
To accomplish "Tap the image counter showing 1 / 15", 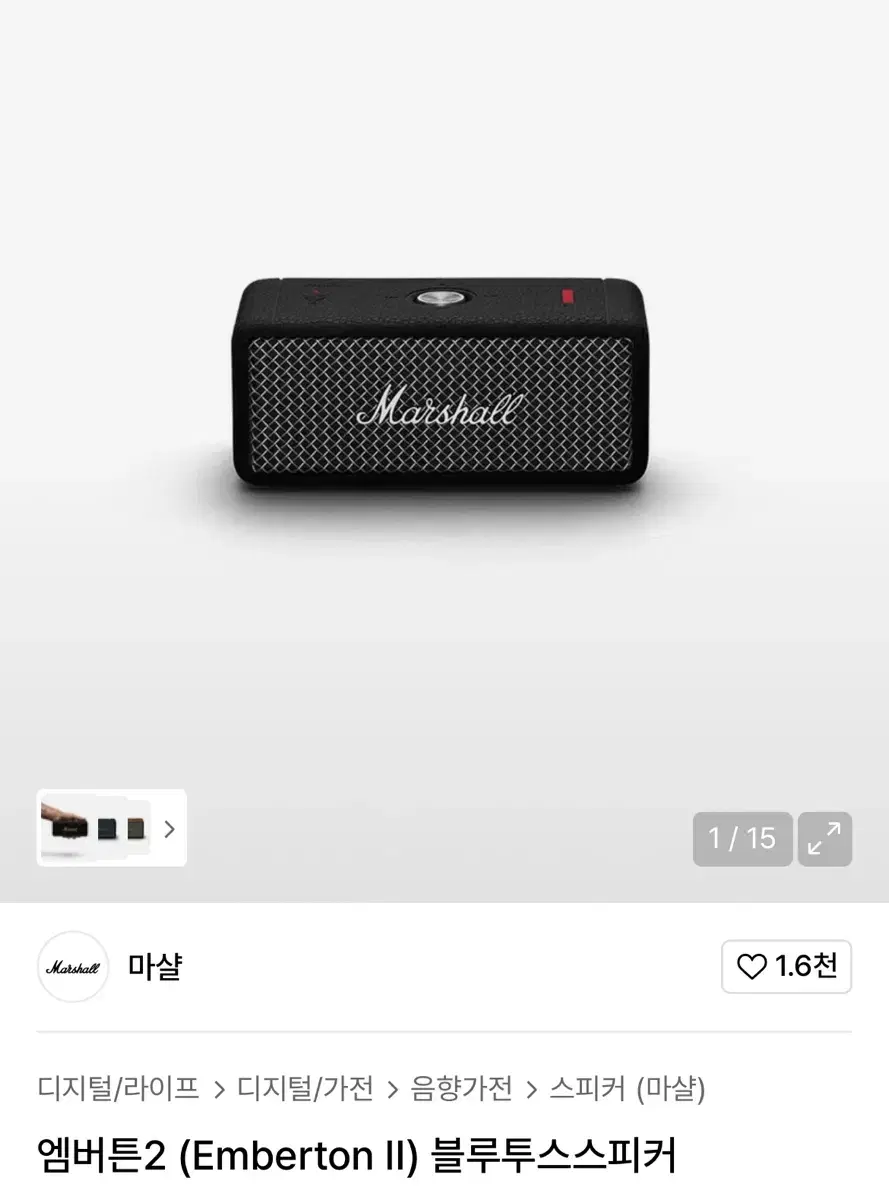I will (742, 839).
